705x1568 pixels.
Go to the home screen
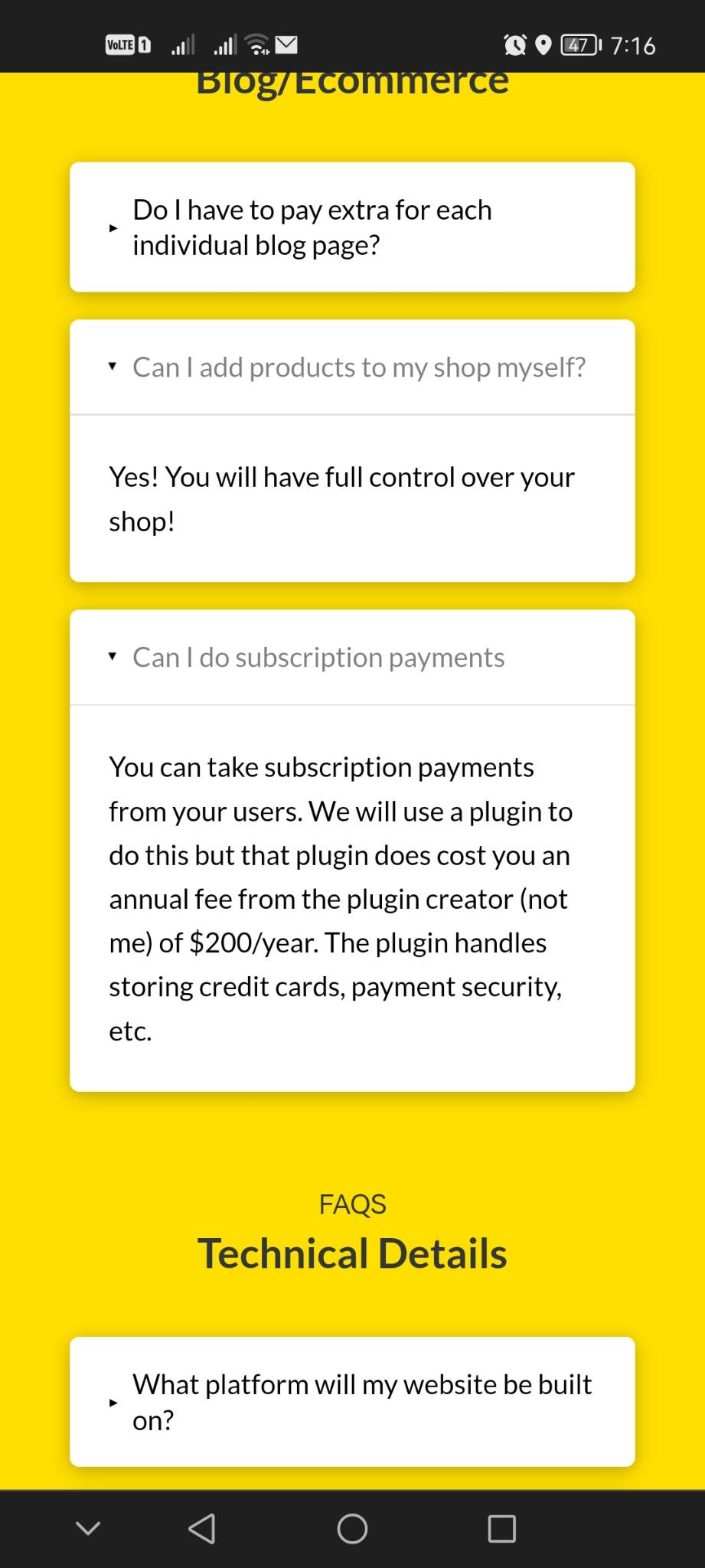pyautogui.click(x=352, y=1529)
